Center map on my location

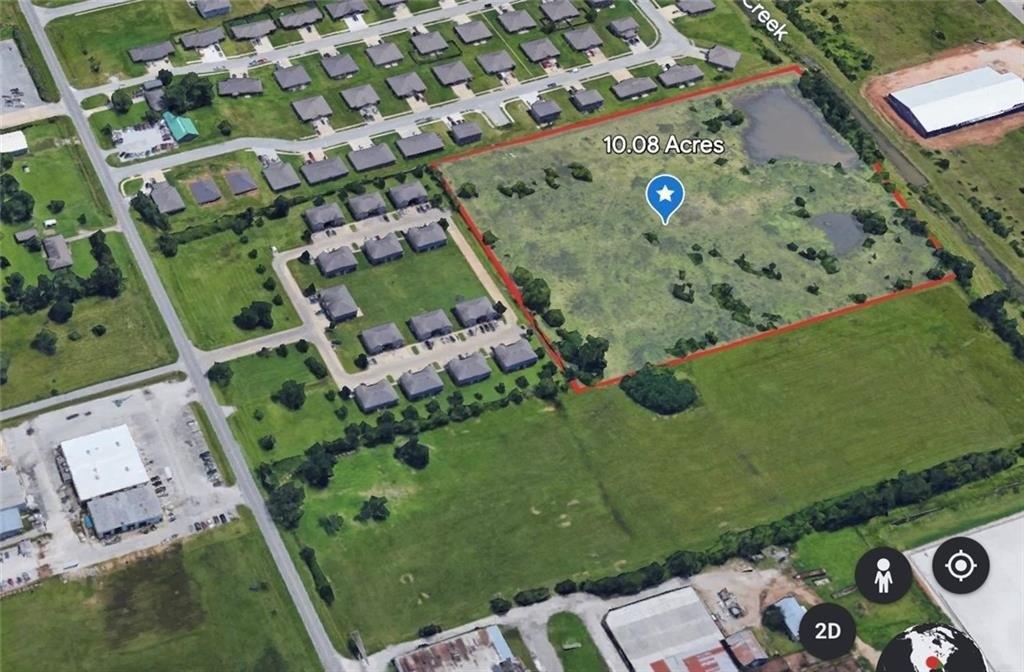coord(960,566)
